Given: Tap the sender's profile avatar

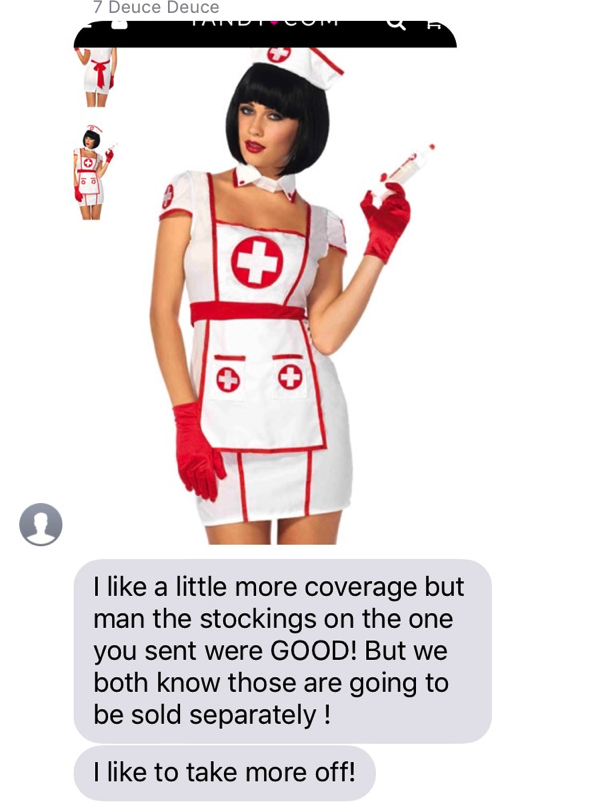Looking at the screenshot, I should click(x=41, y=524).
